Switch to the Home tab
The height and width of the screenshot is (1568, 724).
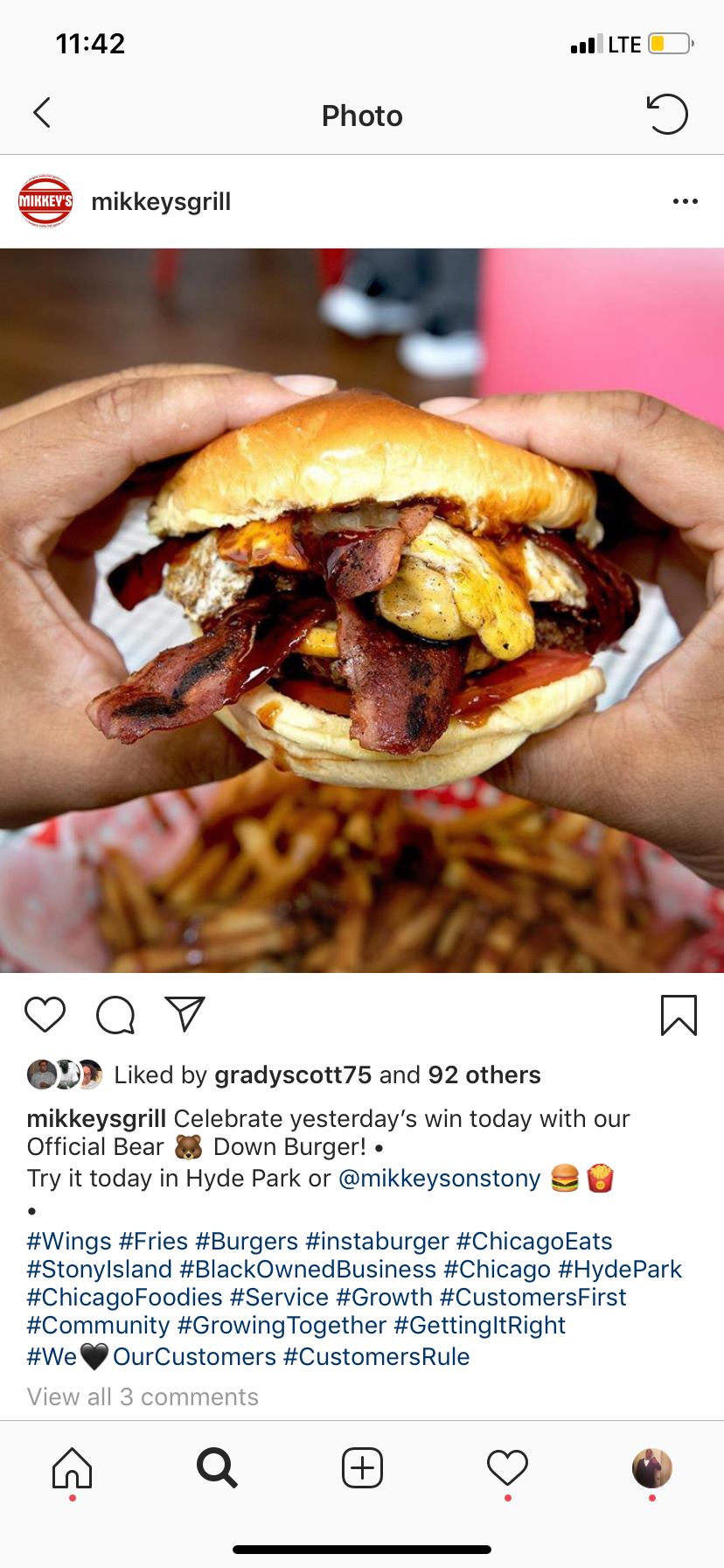tap(72, 1467)
